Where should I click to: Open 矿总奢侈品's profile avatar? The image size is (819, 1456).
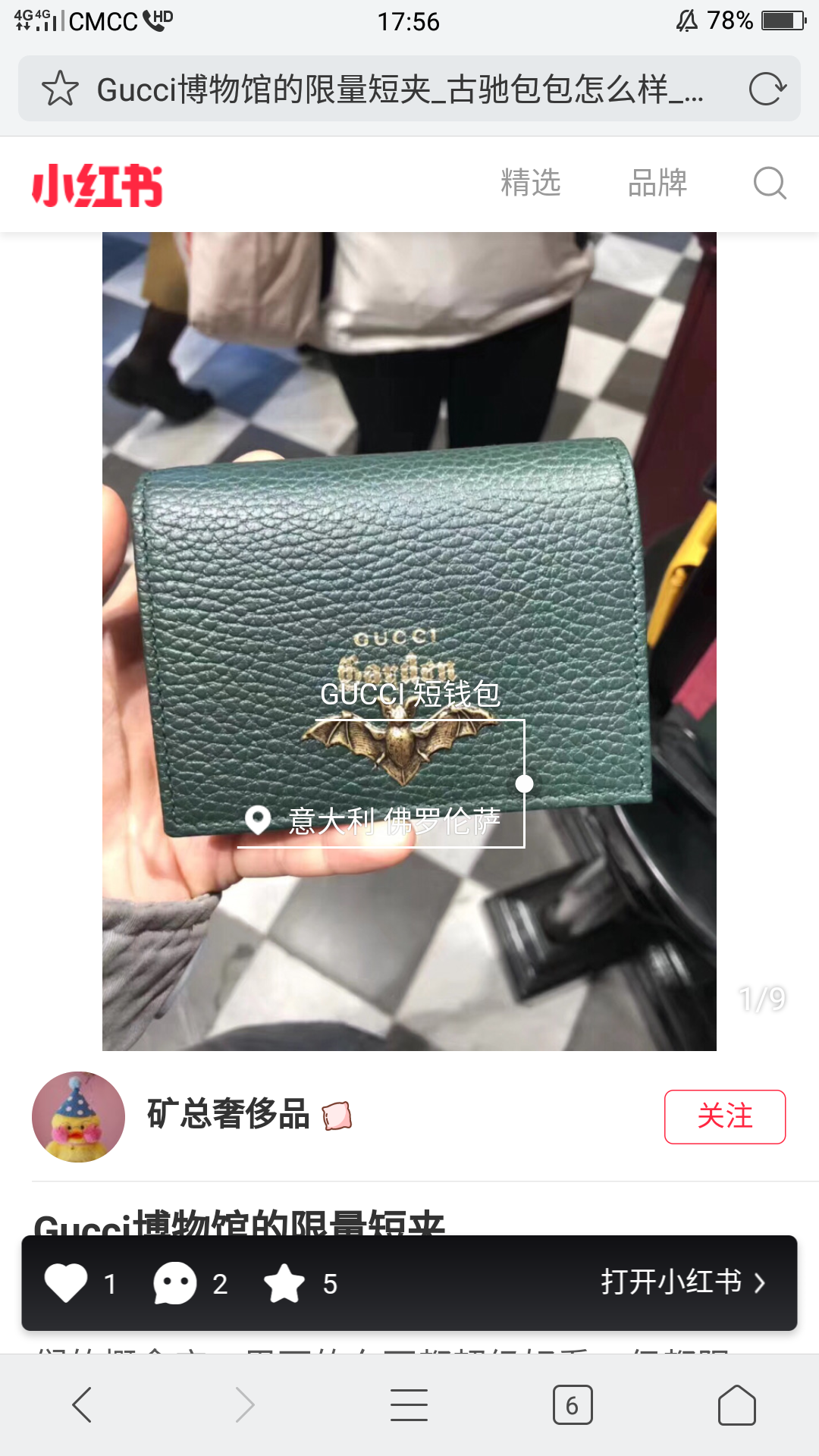(78, 1116)
